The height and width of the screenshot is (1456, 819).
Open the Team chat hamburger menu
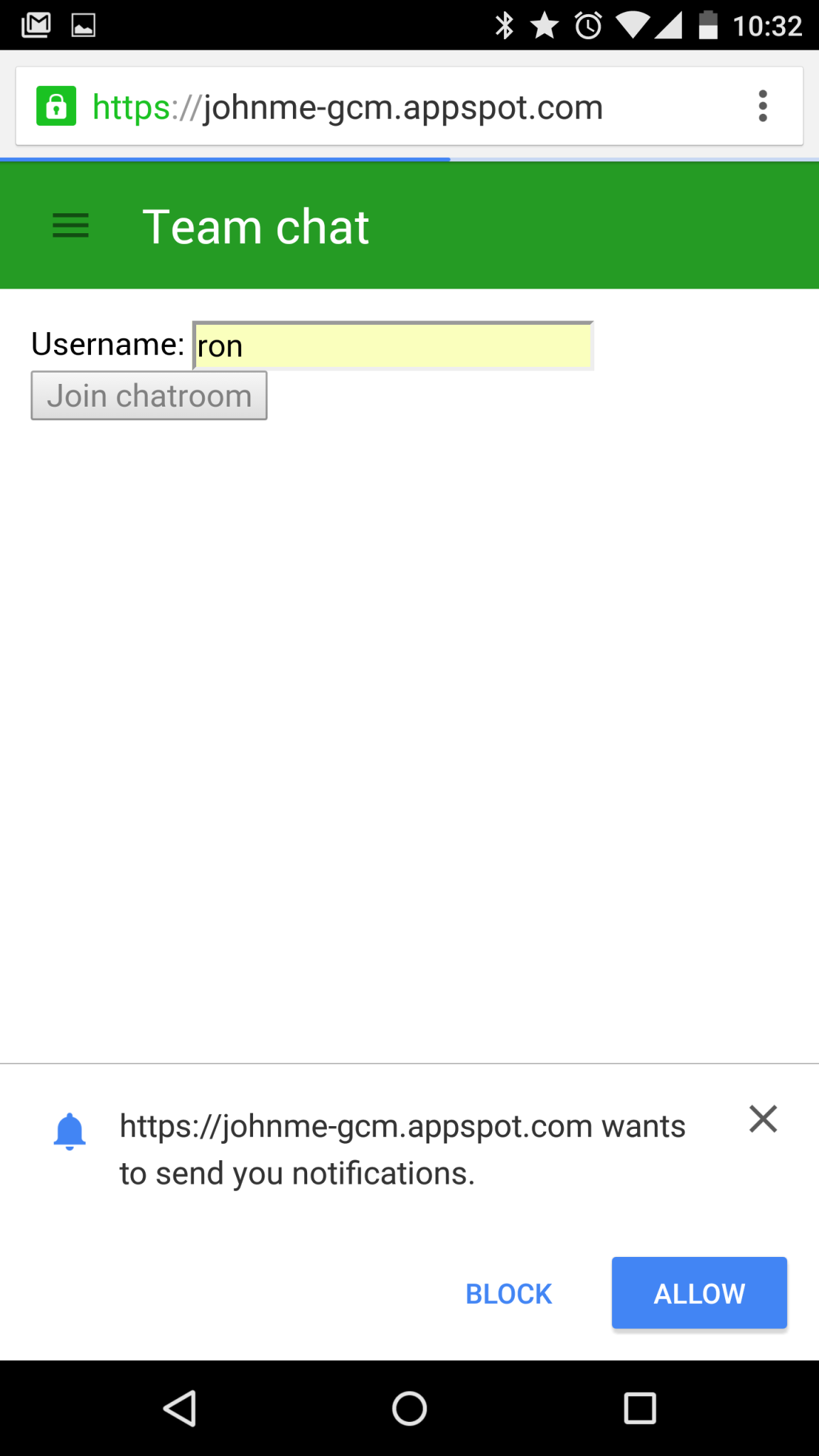70,225
